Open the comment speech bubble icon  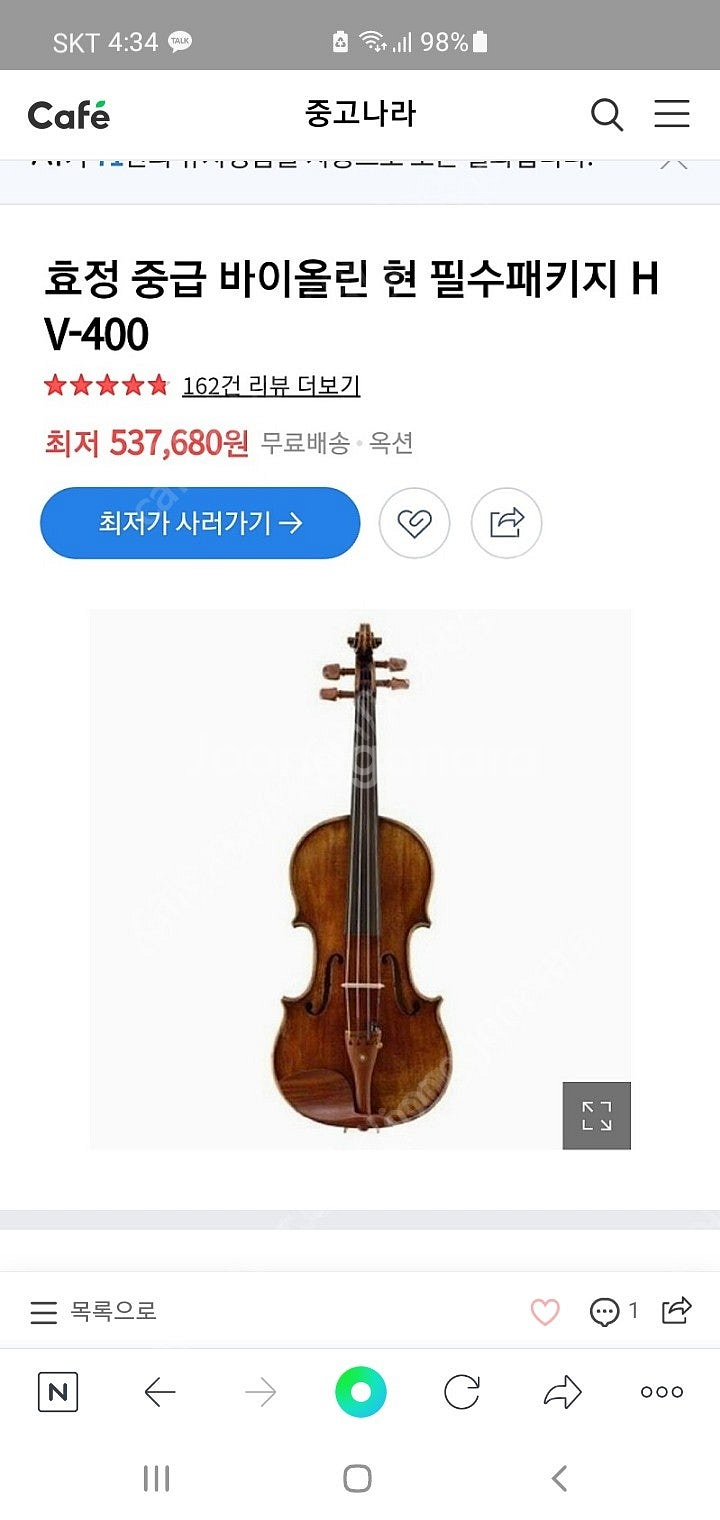click(x=606, y=1310)
